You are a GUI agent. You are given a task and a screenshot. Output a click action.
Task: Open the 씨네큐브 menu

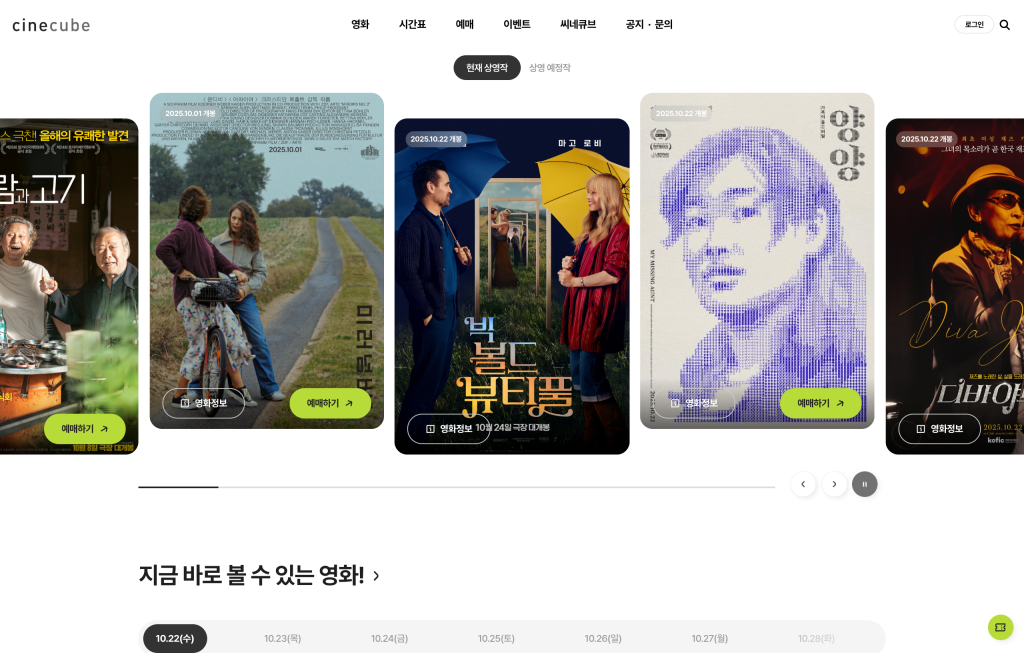click(x=578, y=24)
